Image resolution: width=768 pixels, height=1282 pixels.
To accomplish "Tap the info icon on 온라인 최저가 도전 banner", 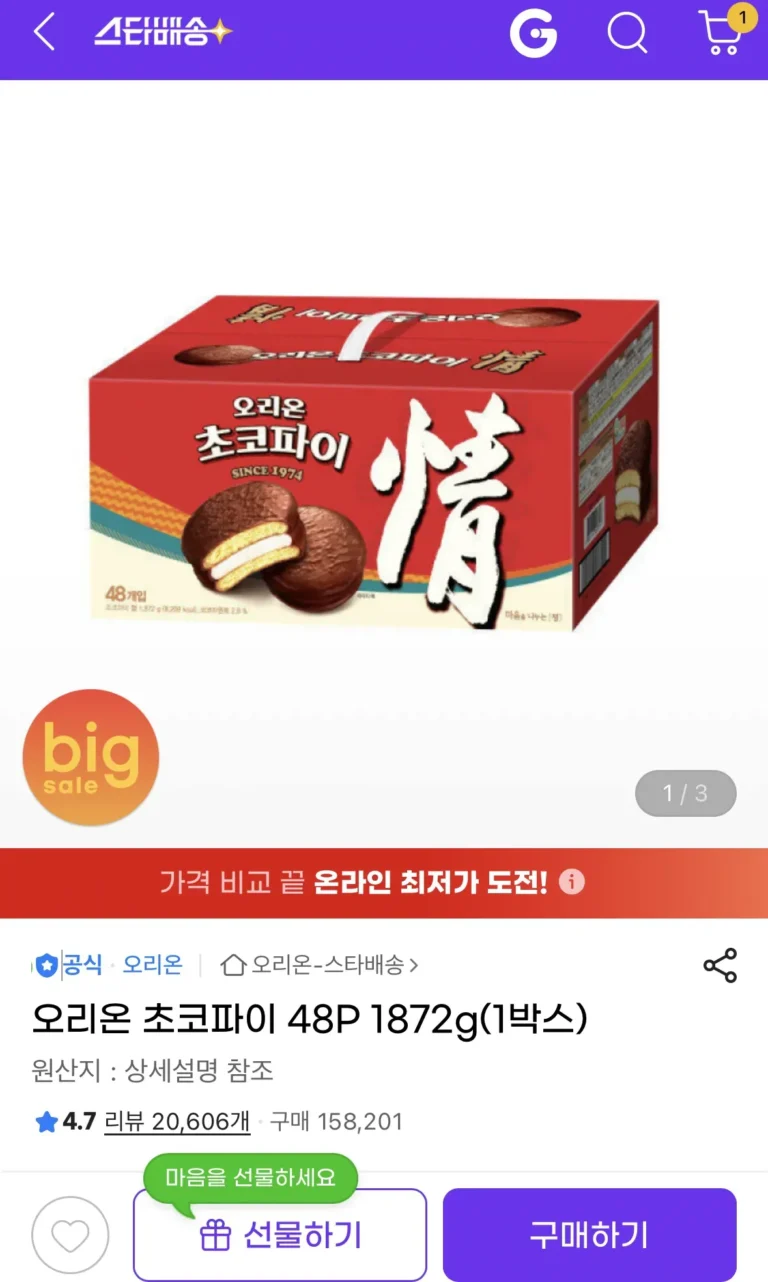I will click(571, 882).
